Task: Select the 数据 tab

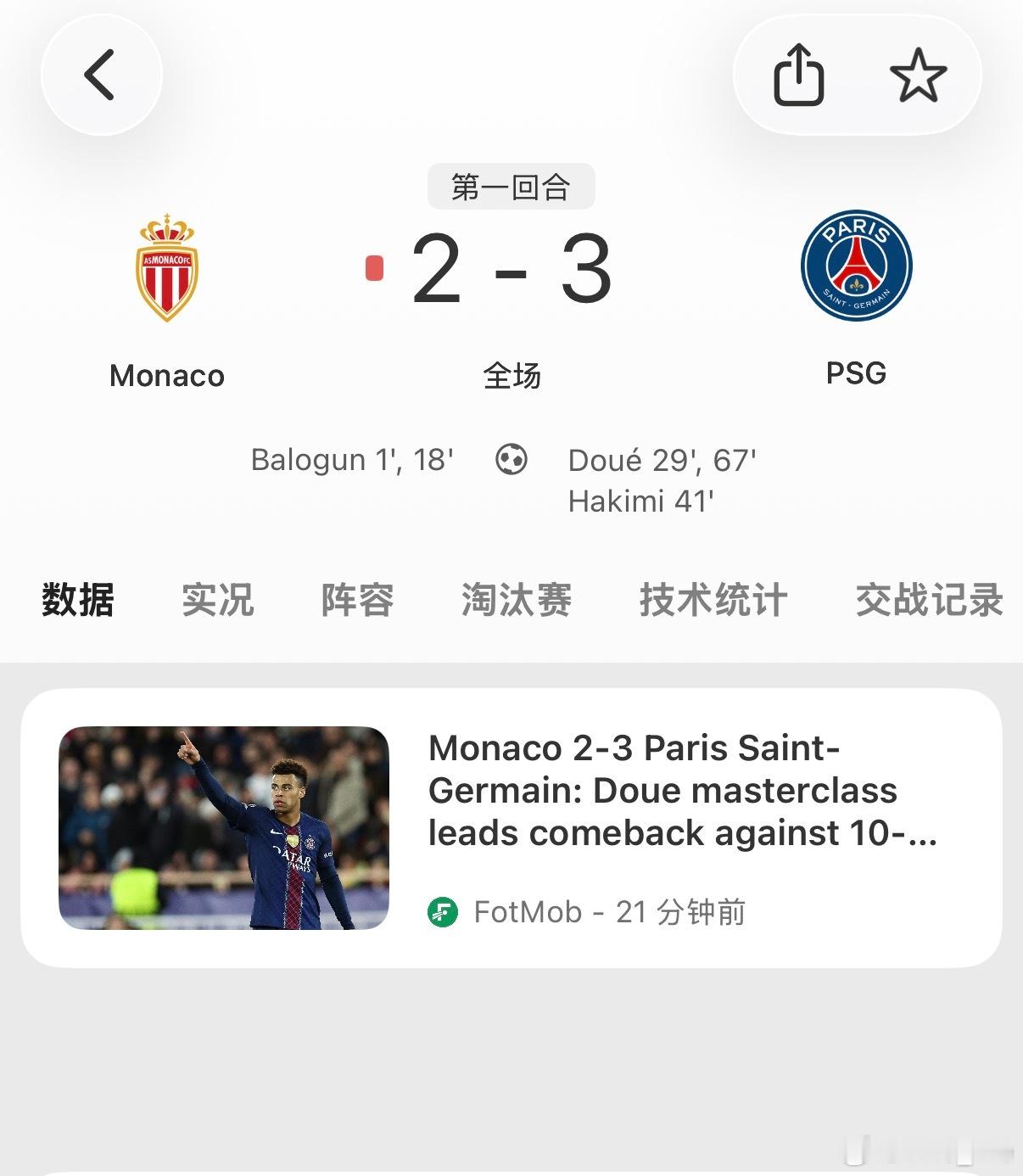Action: (x=78, y=600)
